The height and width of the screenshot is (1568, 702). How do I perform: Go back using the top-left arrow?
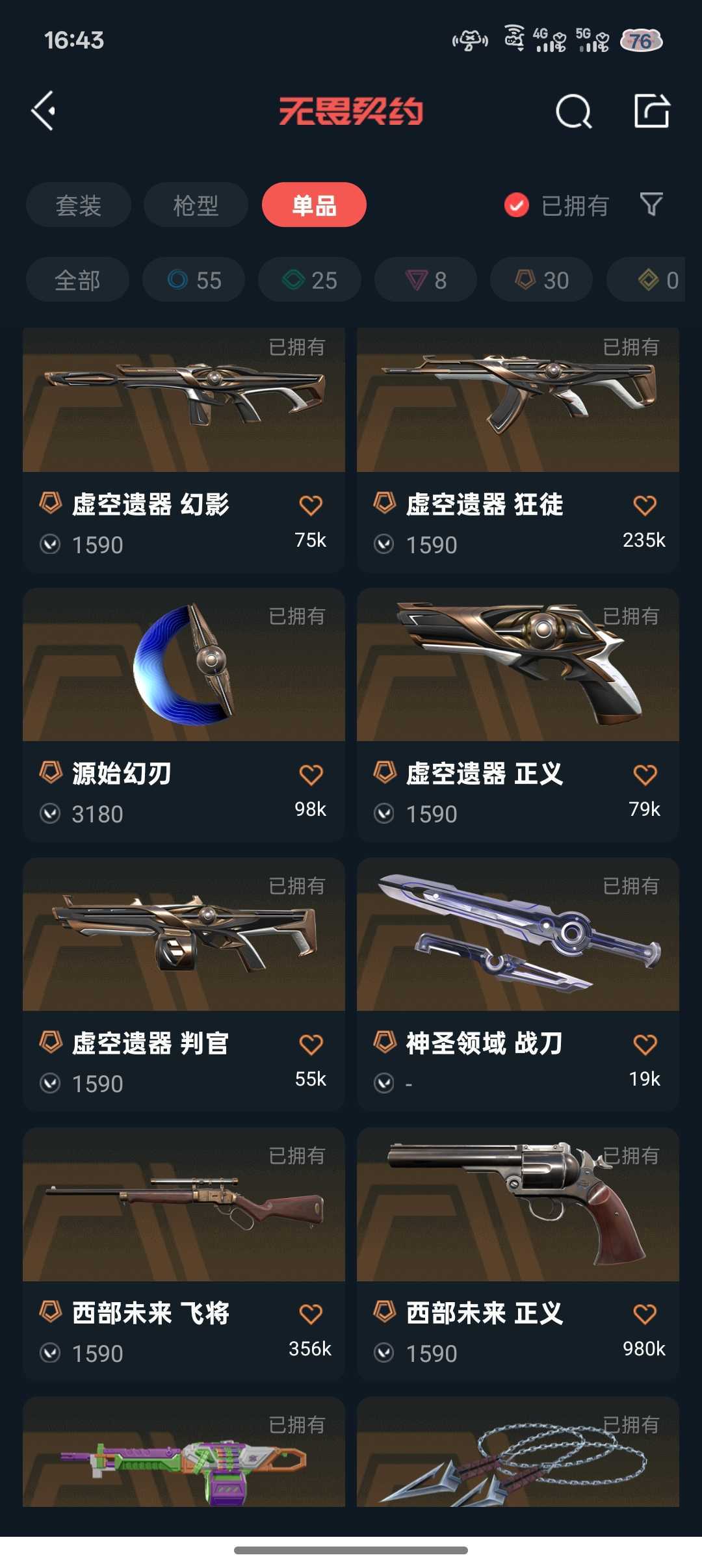pos(44,111)
